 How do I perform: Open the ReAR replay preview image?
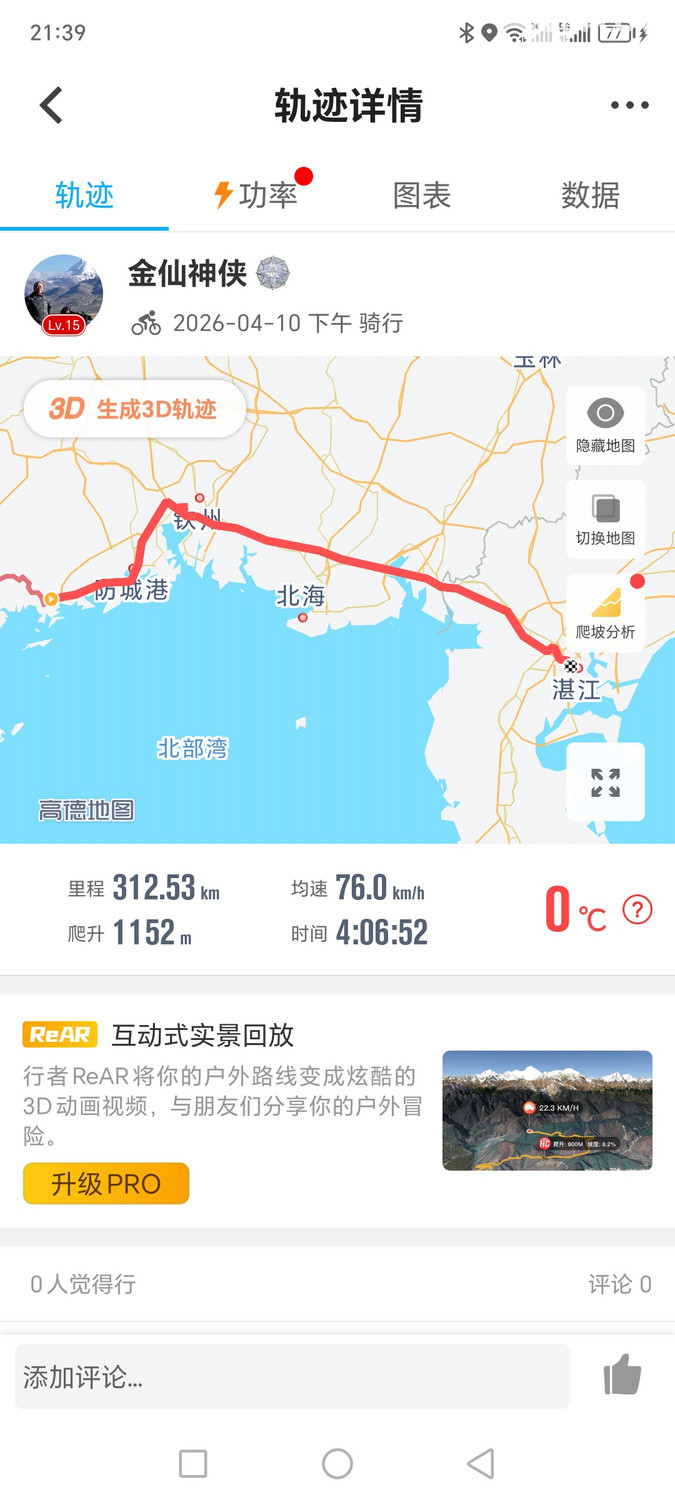[x=547, y=1110]
